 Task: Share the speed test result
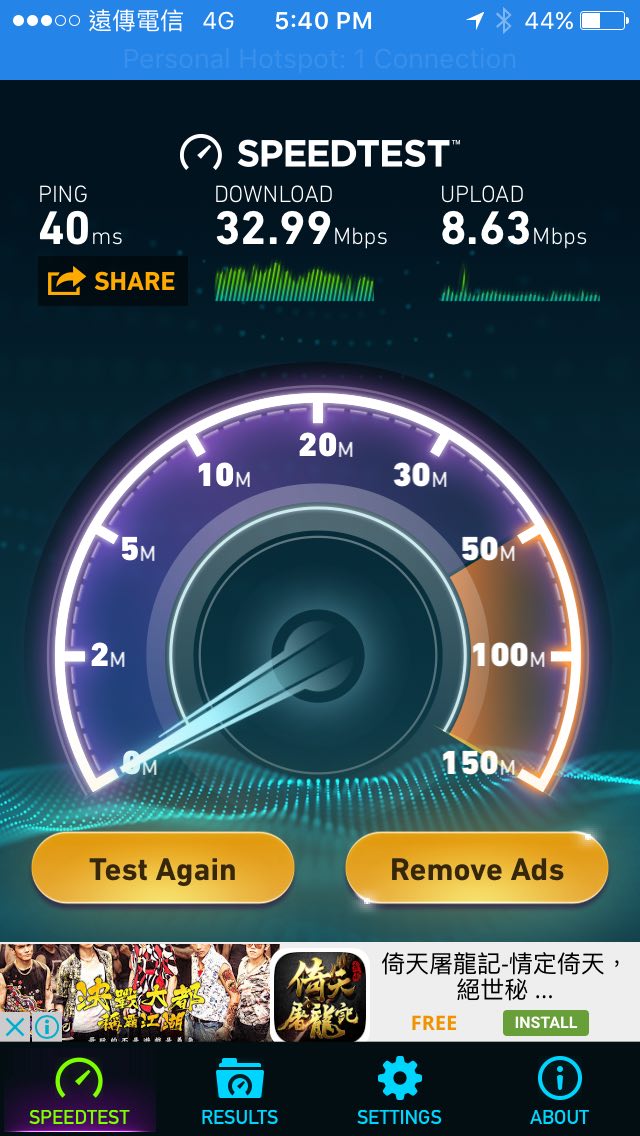112,281
